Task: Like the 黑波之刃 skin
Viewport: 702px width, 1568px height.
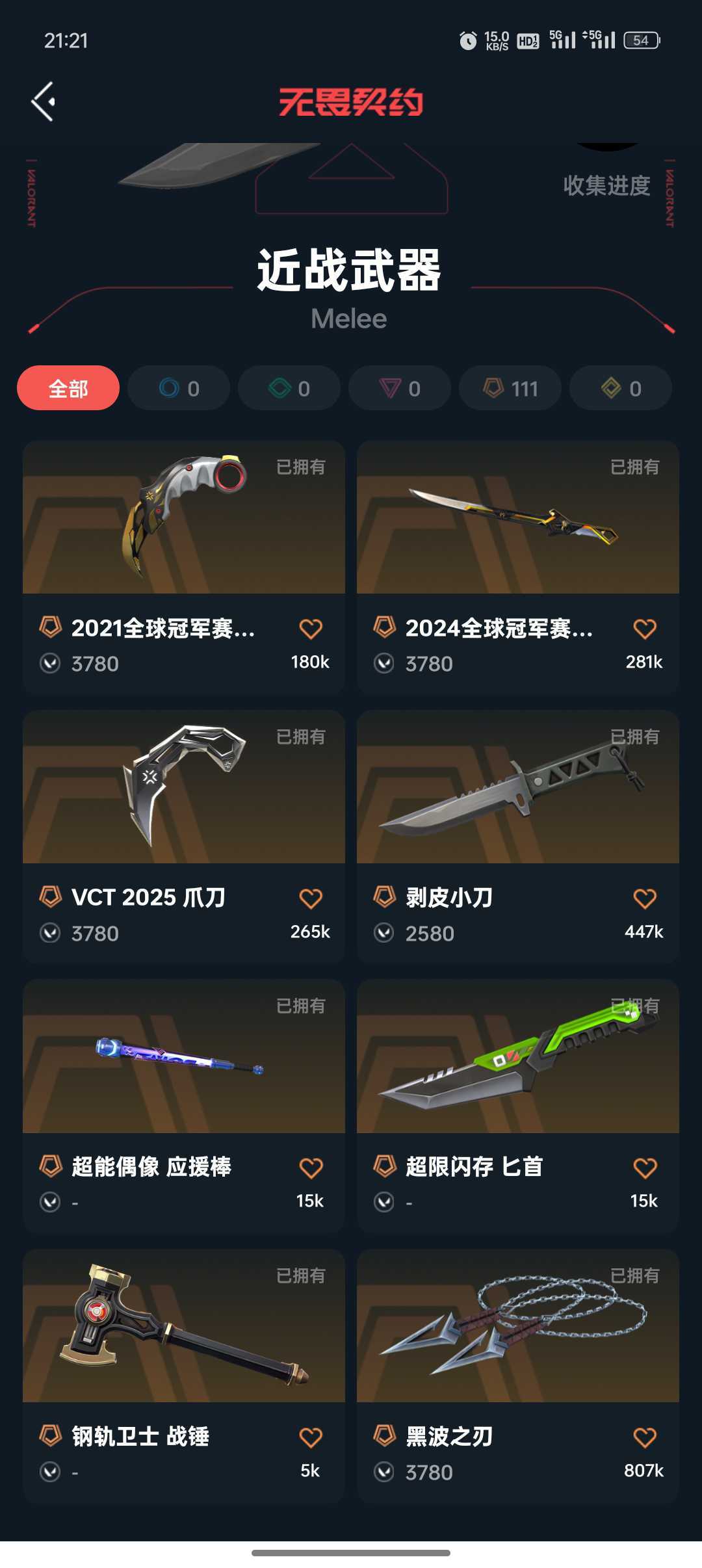Action: pos(645,1437)
